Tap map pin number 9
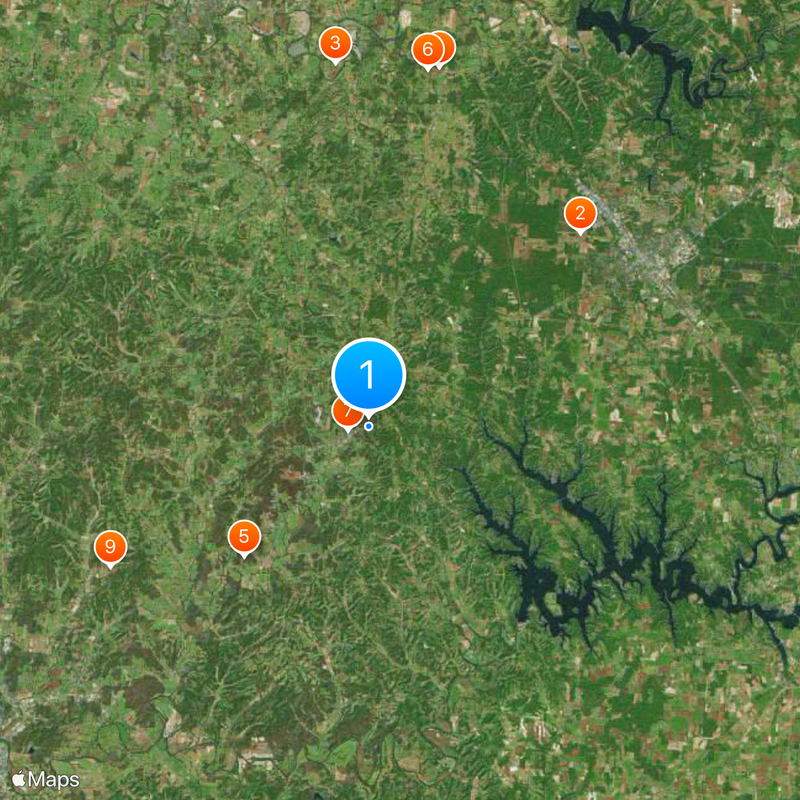800x800 pixels. 110,547
